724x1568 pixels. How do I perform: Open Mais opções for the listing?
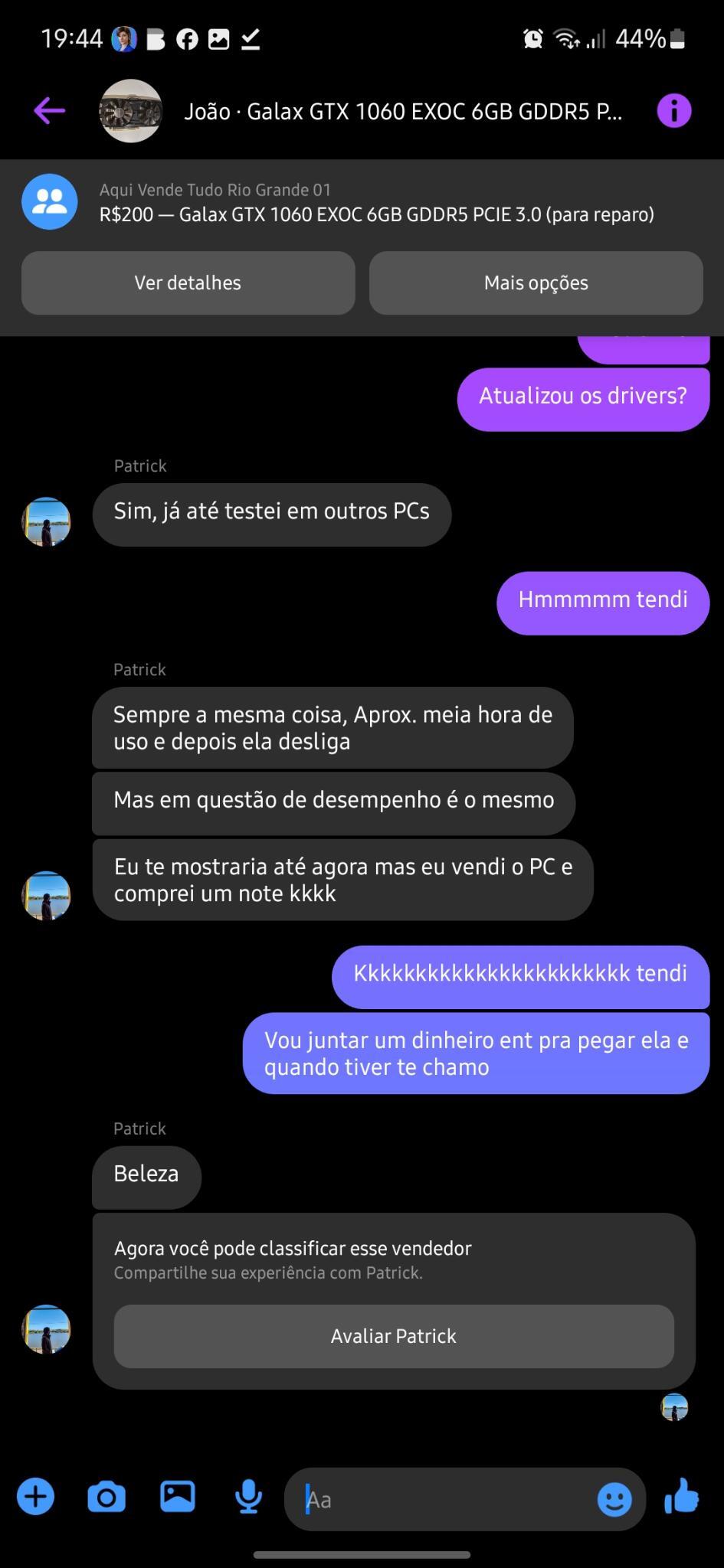pyautogui.click(x=536, y=283)
